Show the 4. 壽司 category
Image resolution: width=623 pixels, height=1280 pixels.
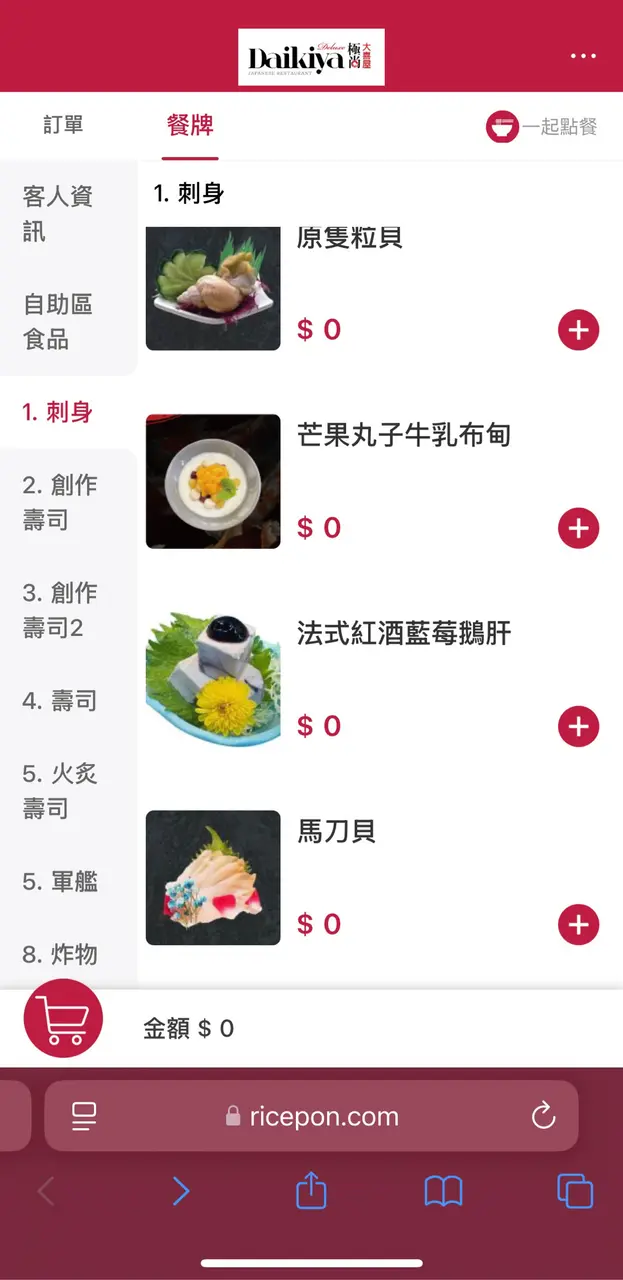click(60, 701)
